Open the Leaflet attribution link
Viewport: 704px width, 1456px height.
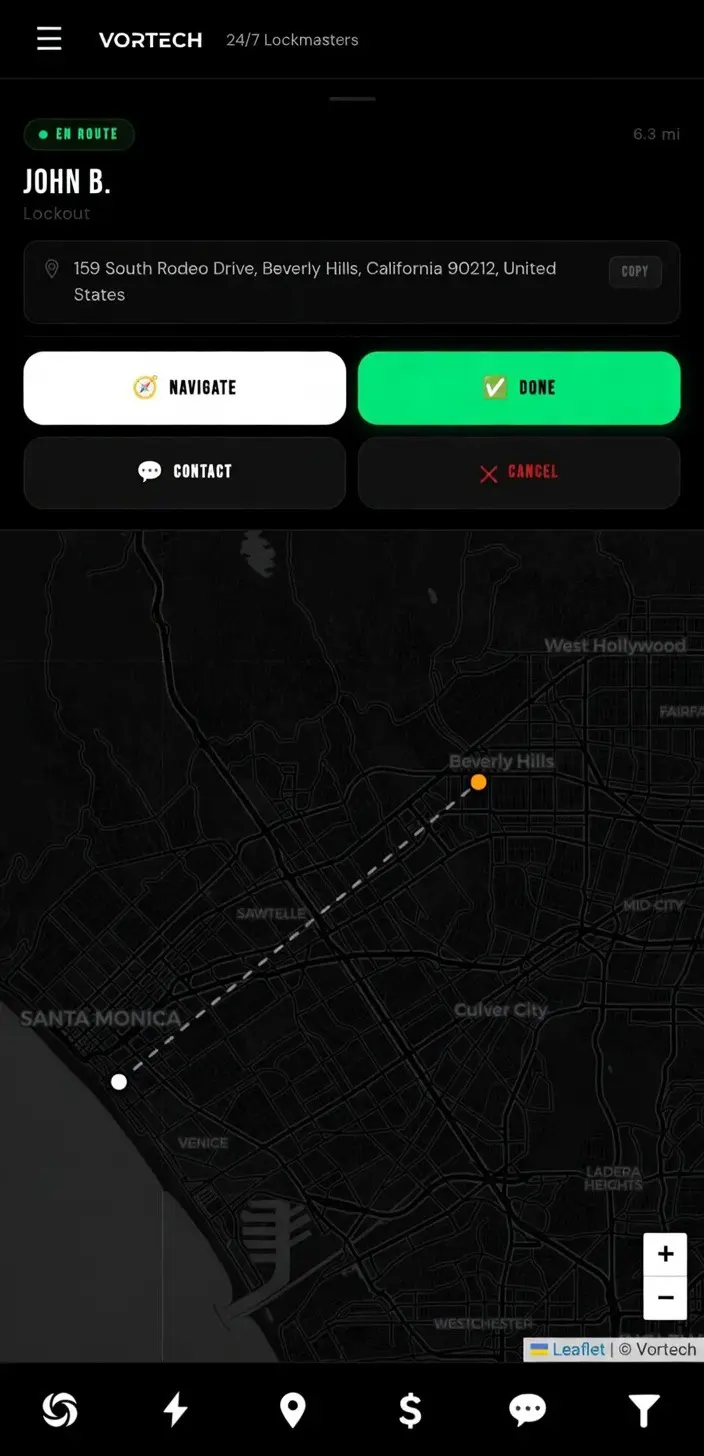tap(578, 1349)
